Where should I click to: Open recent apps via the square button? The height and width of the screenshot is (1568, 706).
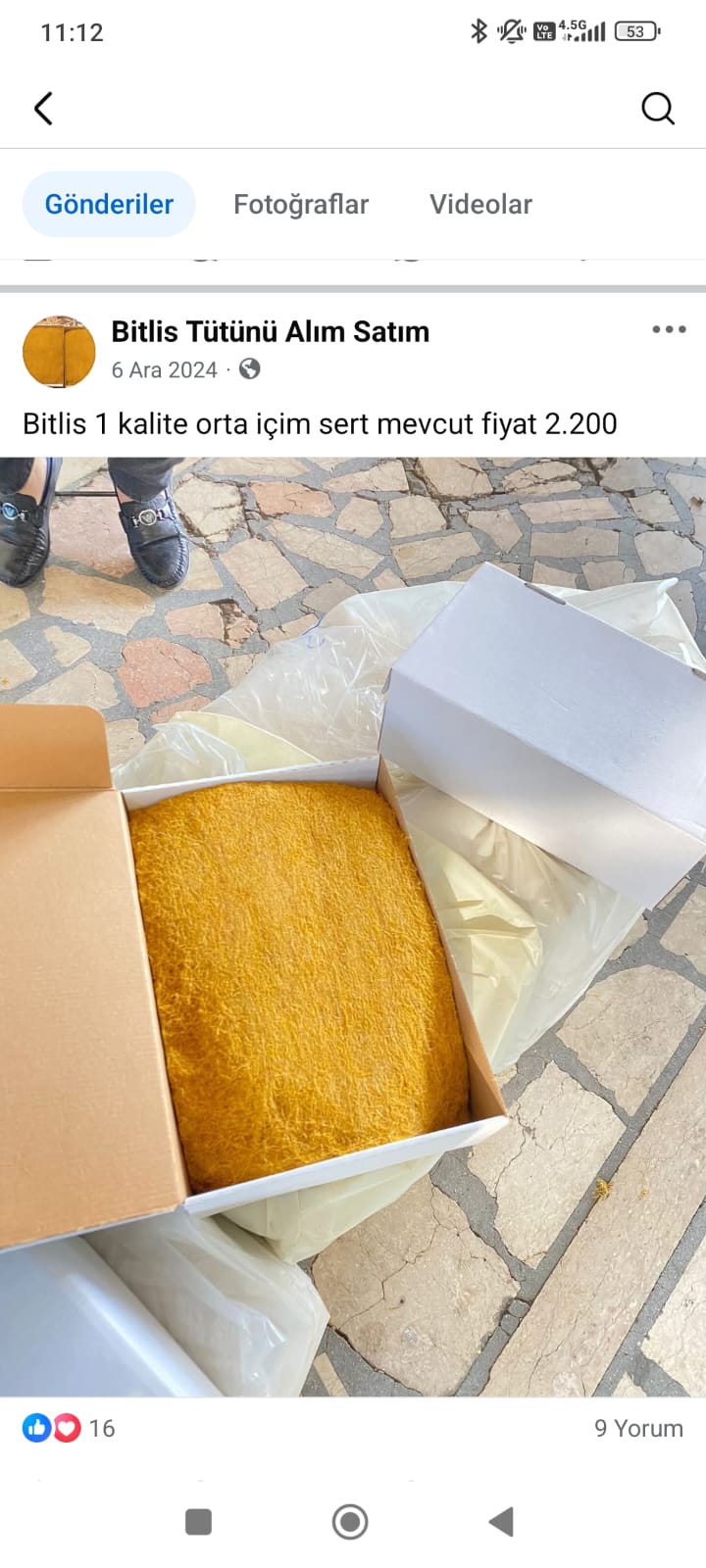click(199, 1522)
